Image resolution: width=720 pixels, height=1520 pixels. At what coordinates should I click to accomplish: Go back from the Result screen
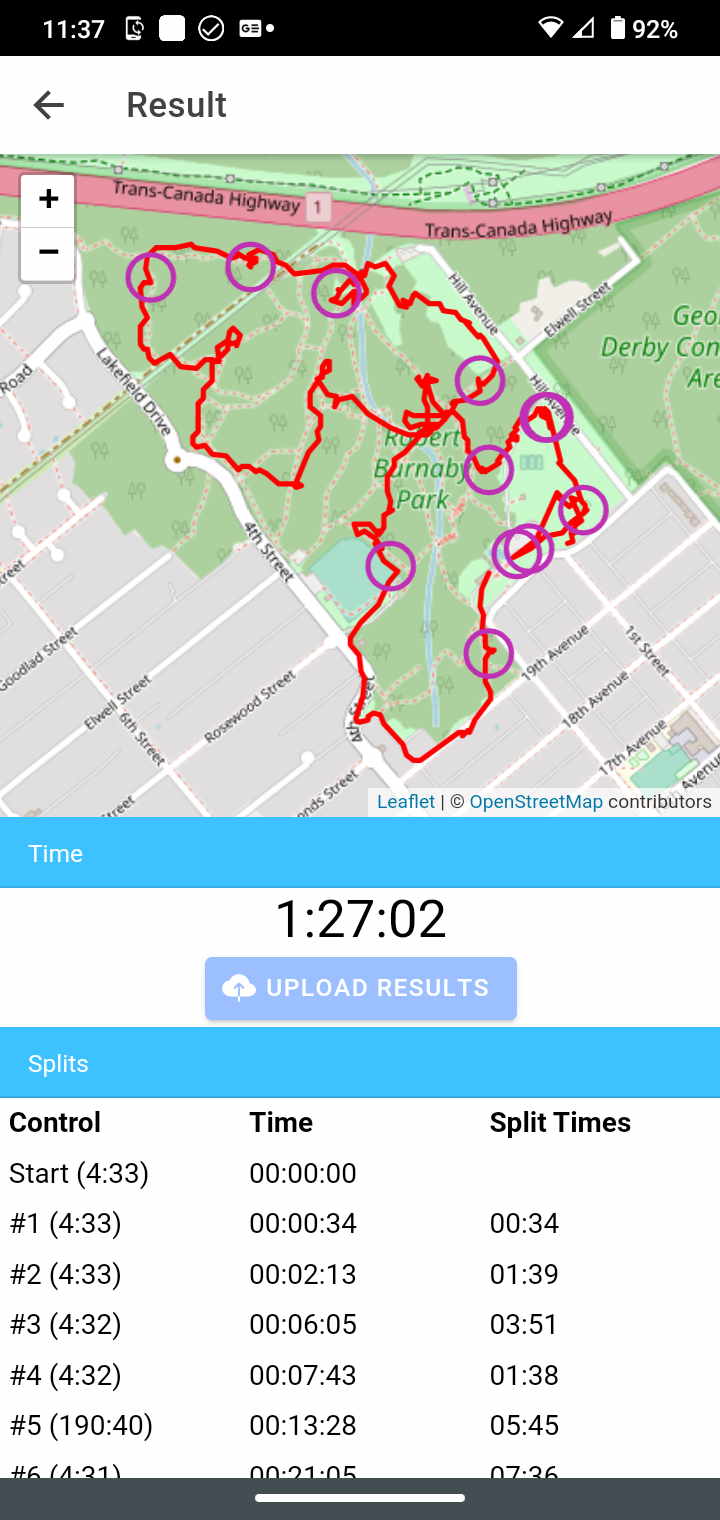[48, 105]
